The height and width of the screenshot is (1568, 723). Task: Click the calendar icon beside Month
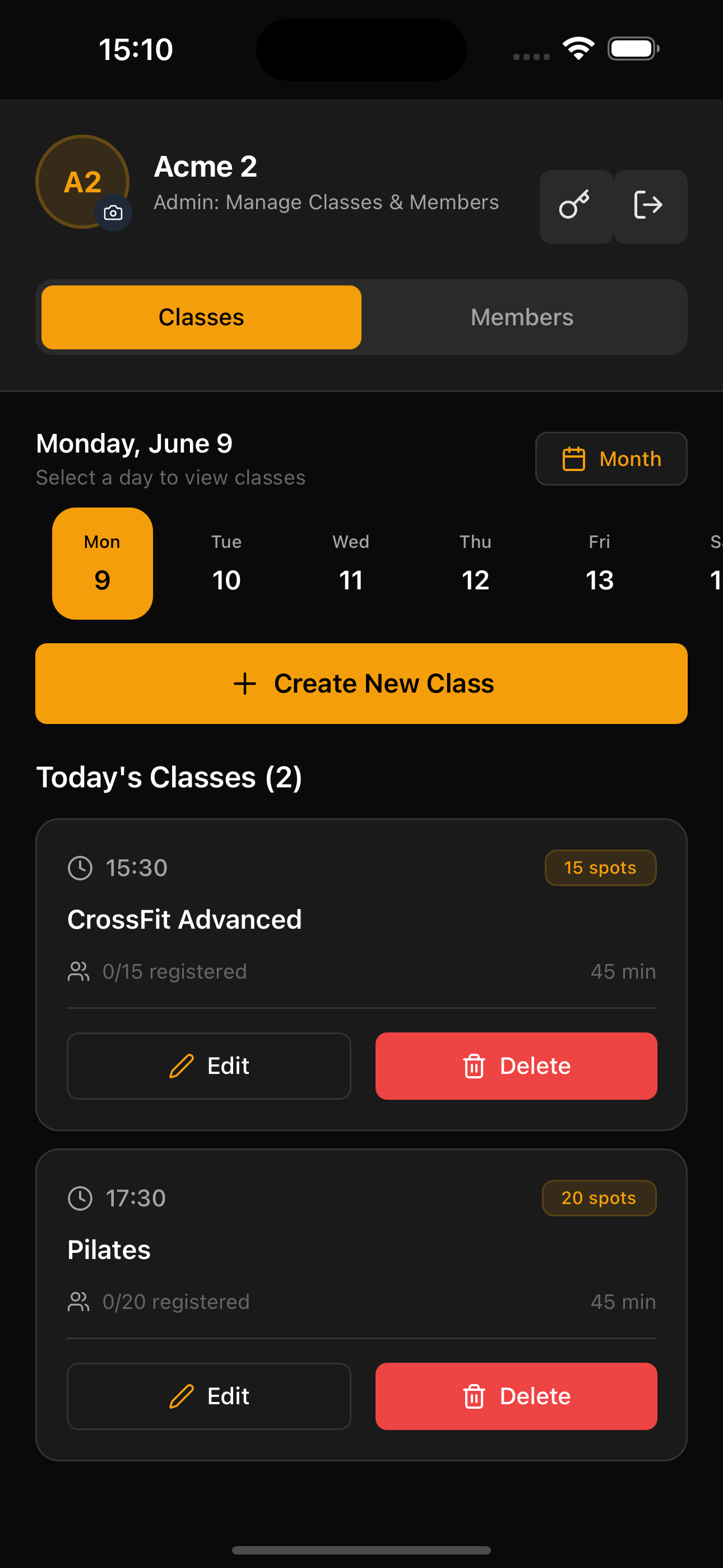pyautogui.click(x=573, y=458)
